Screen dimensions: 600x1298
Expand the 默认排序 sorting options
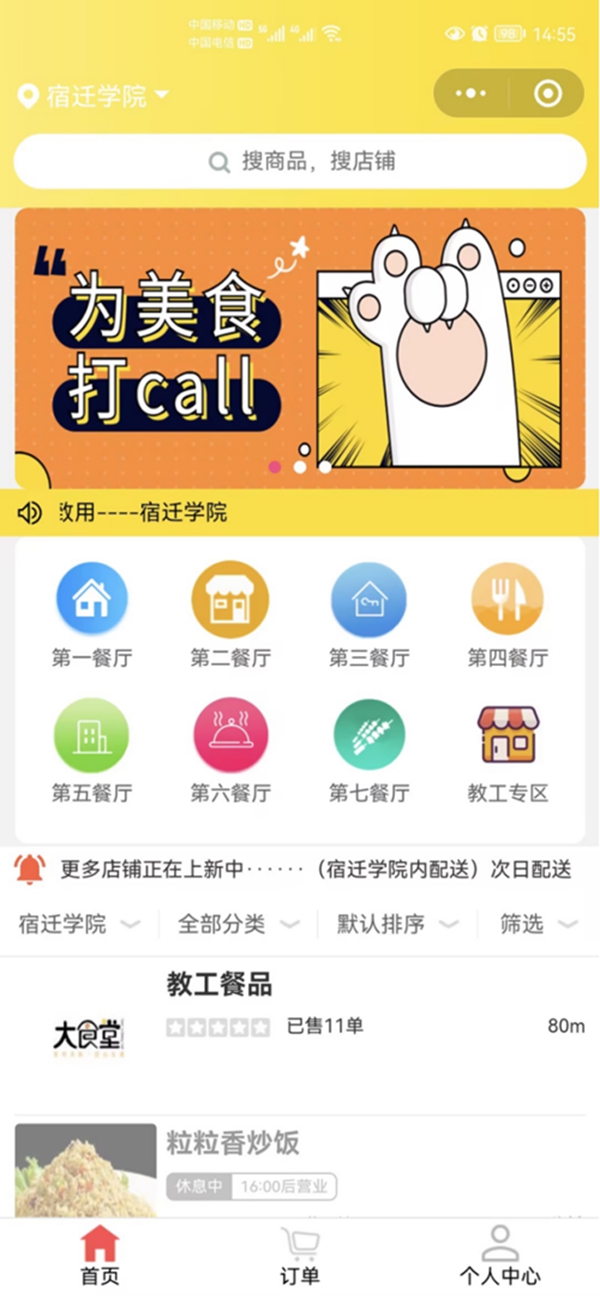click(x=397, y=924)
